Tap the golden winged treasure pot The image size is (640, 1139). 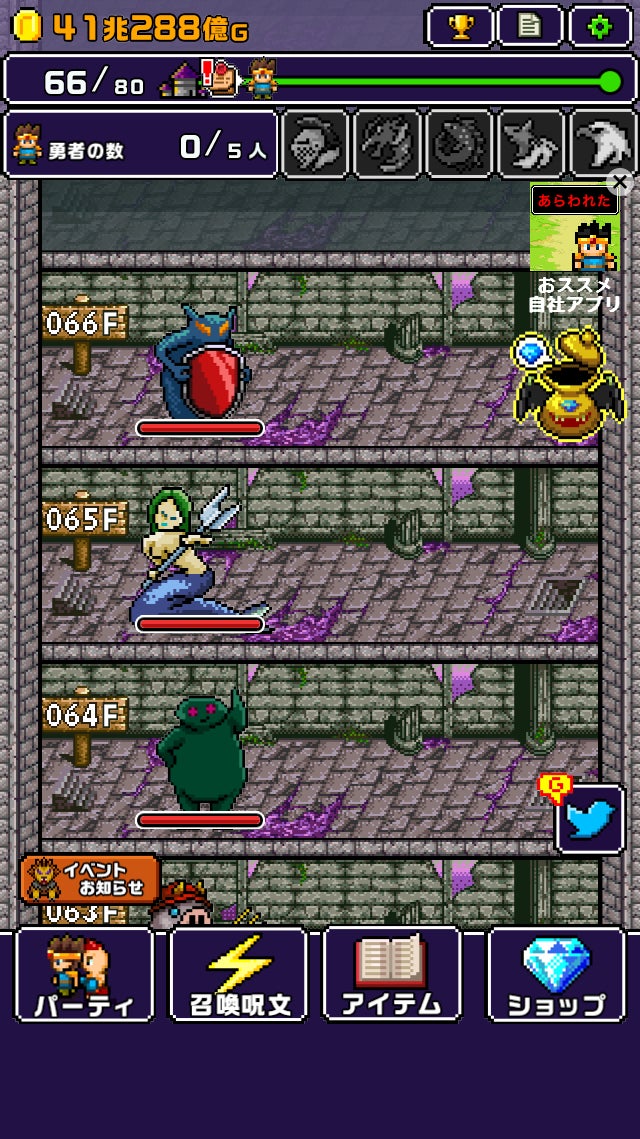coord(568,385)
